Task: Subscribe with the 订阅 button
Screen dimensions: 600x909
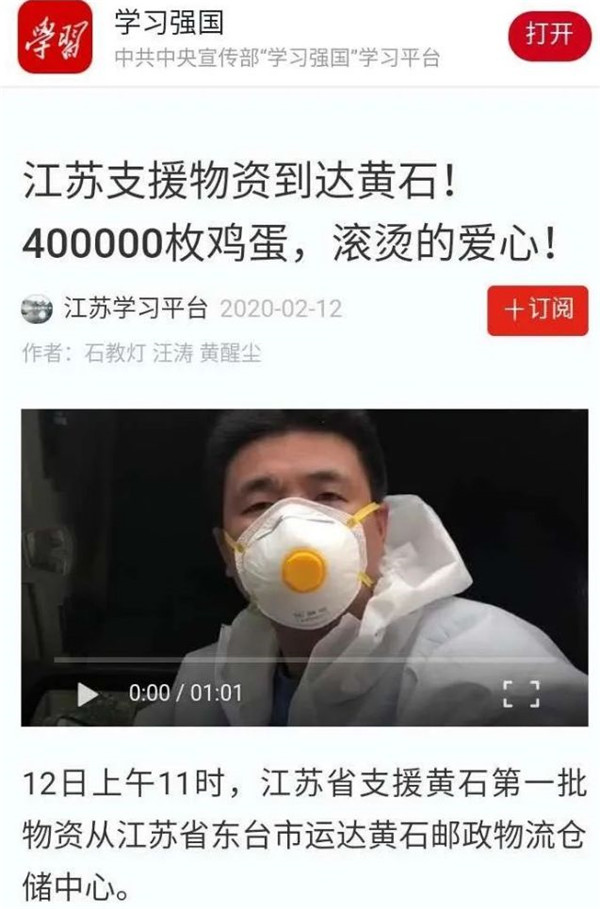Action: click(x=538, y=310)
